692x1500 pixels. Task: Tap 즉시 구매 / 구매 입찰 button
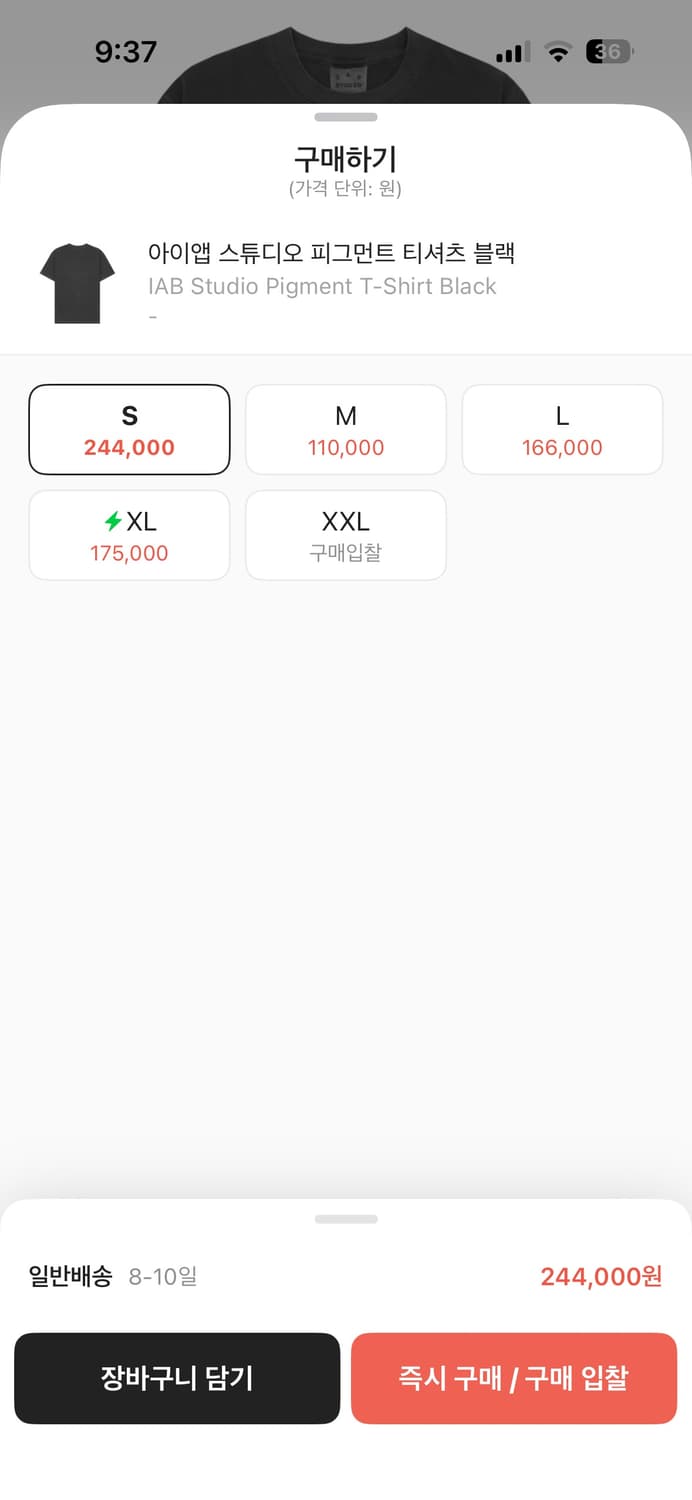pyautogui.click(x=513, y=1378)
